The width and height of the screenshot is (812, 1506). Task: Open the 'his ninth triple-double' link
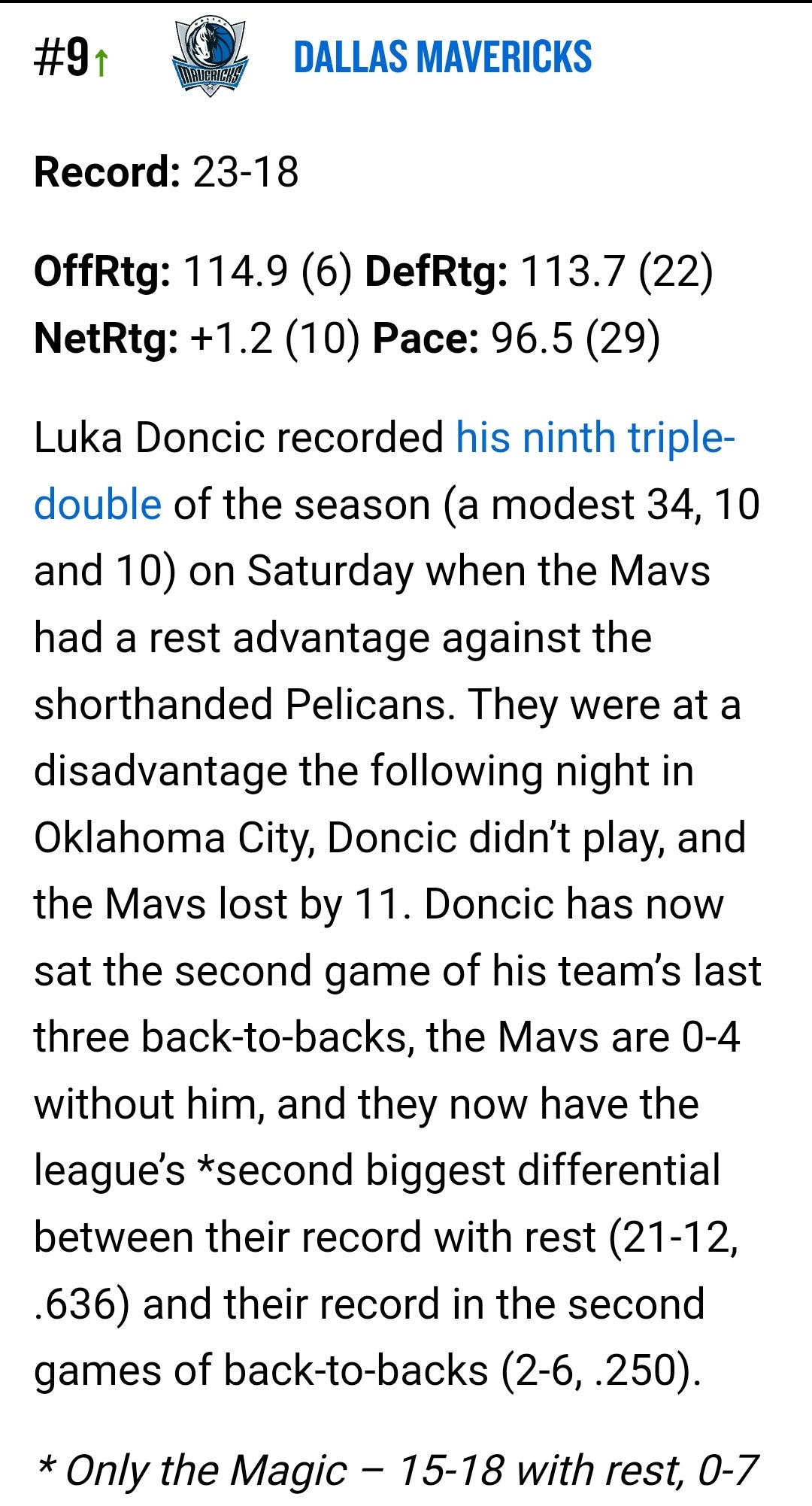(x=594, y=438)
